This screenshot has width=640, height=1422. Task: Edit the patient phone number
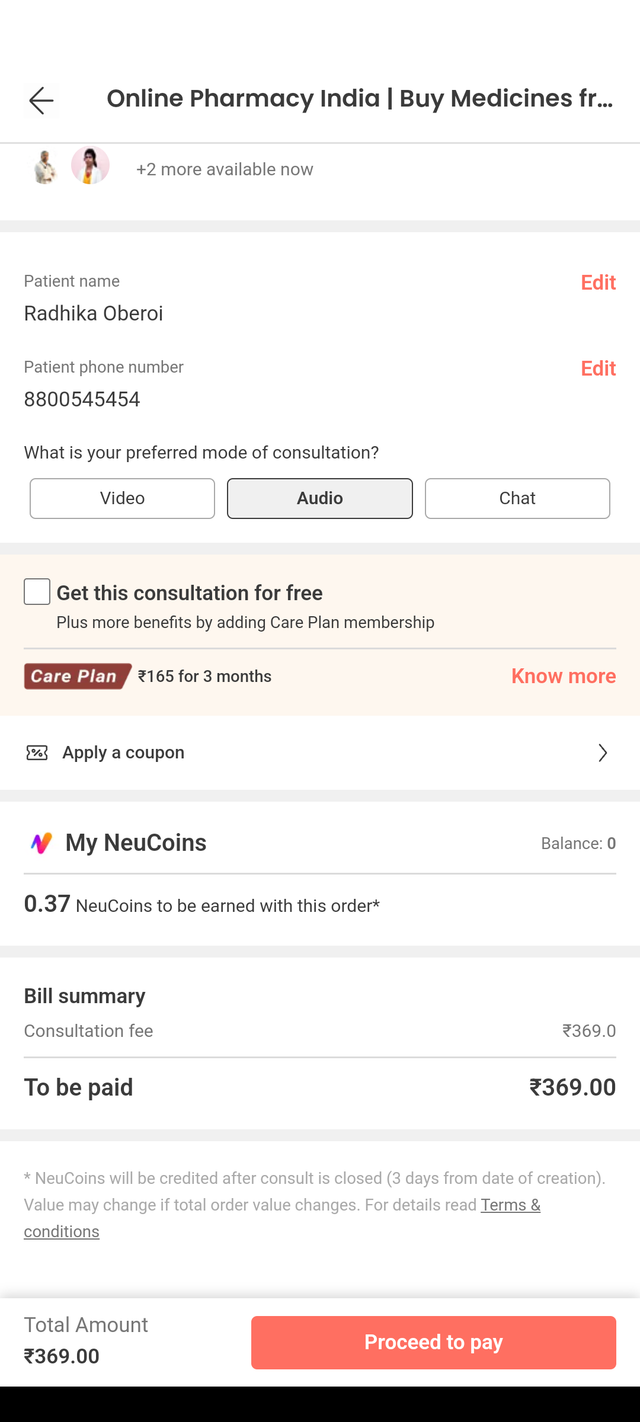tap(598, 369)
